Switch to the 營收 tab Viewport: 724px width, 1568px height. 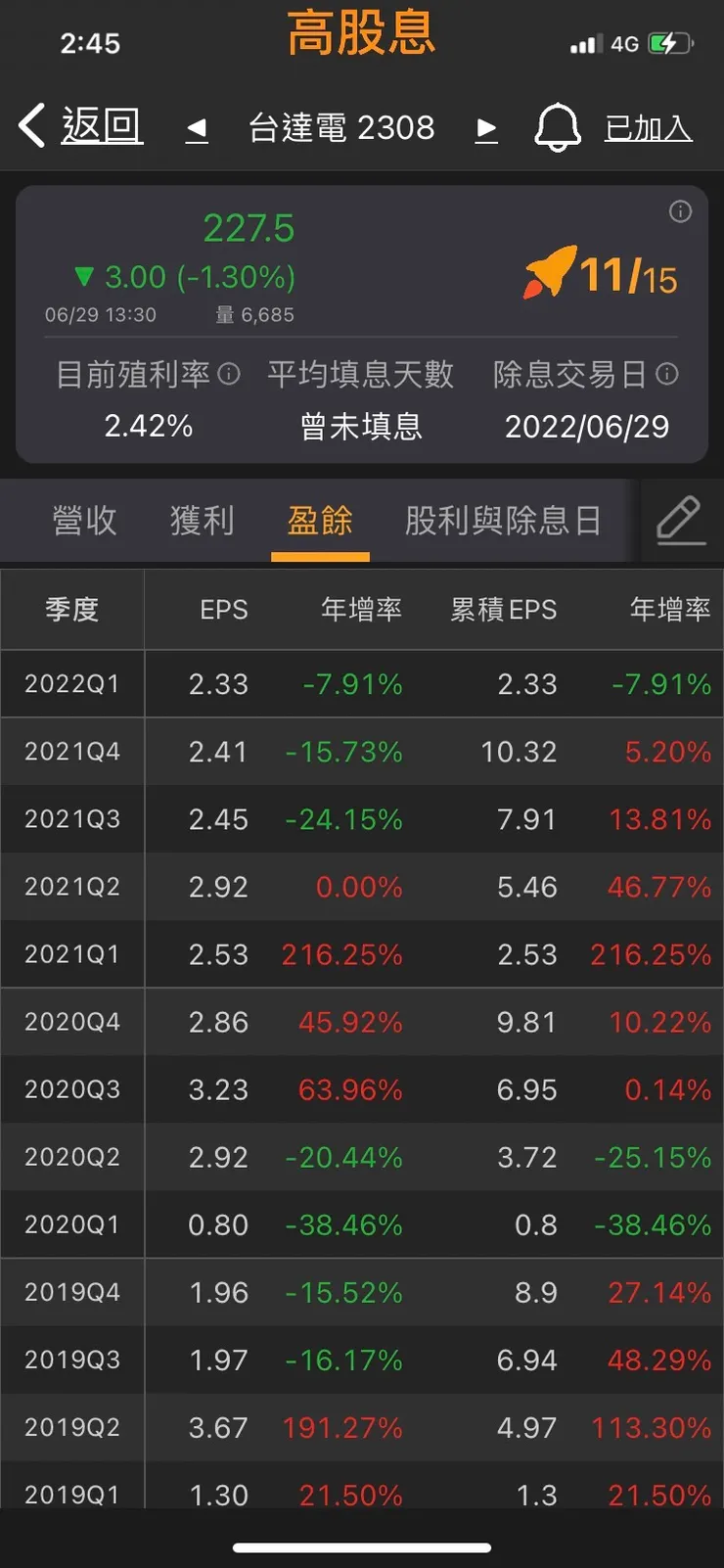pos(83,520)
